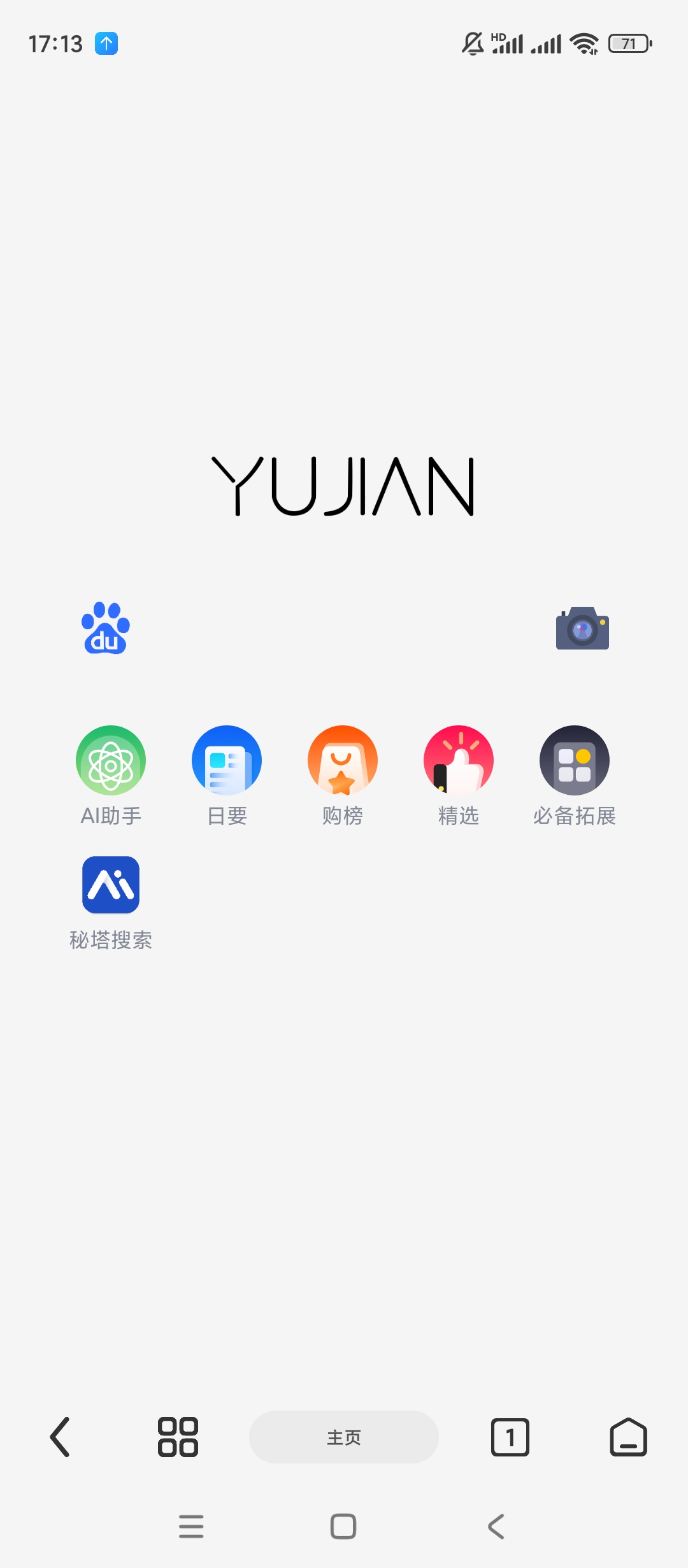Image resolution: width=688 pixels, height=1568 pixels.
Task: Open the AI助手 shortcut
Action: 111,761
